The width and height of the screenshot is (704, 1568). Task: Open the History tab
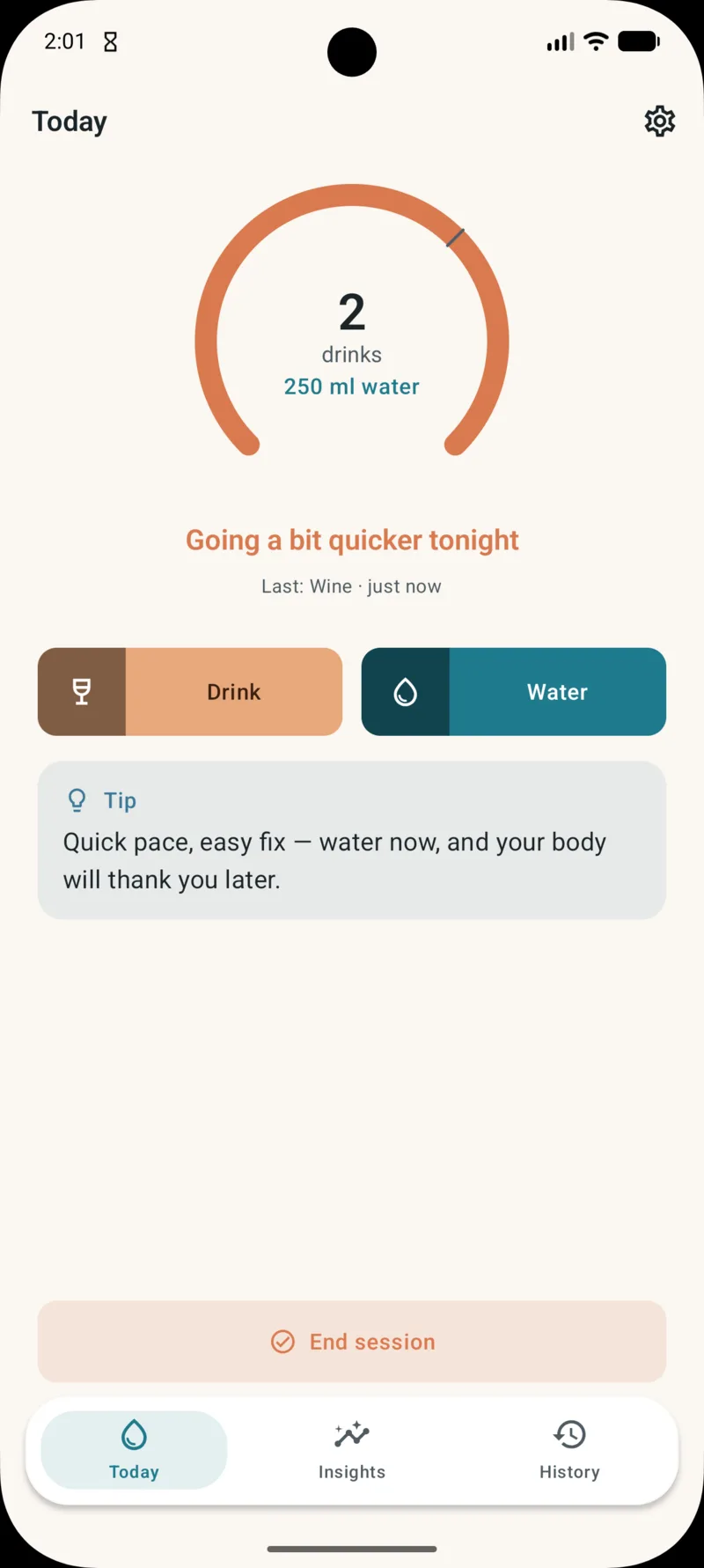569,1450
